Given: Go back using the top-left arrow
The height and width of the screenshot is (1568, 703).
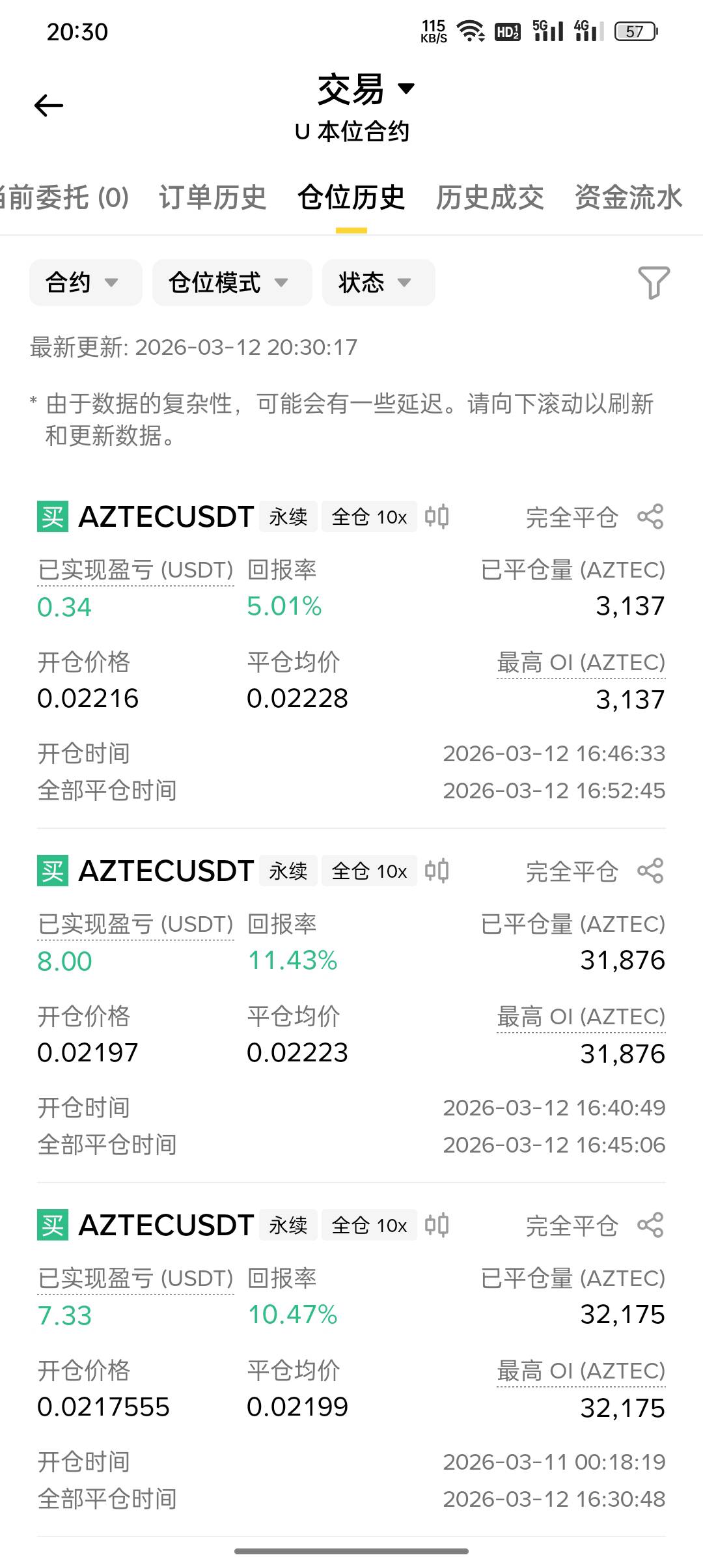Looking at the screenshot, I should pos(49,105).
